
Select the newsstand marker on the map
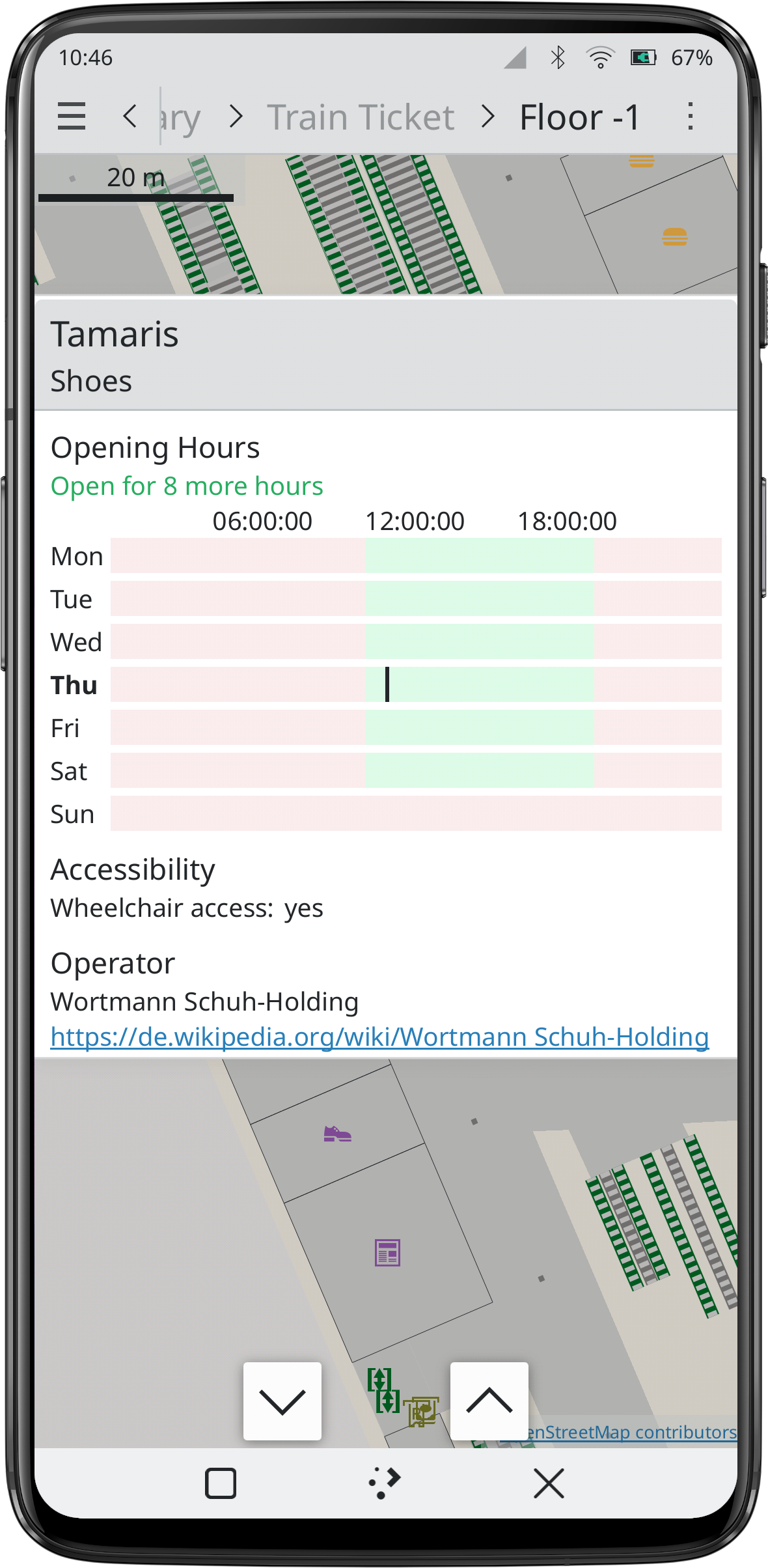click(x=387, y=1252)
